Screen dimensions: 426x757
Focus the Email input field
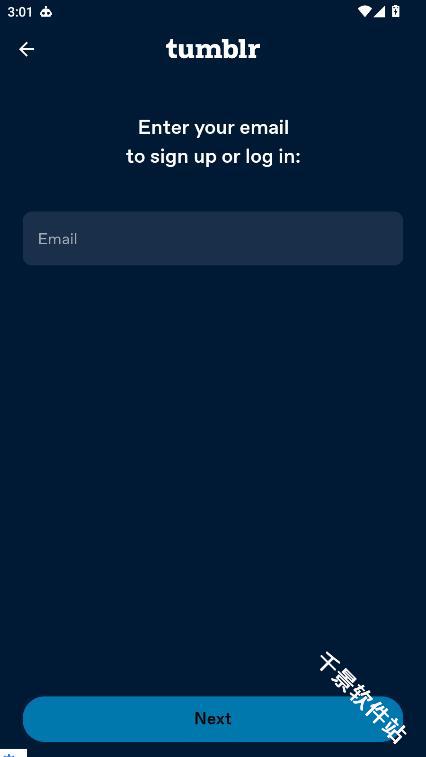pyautogui.click(x=213, y=238)
